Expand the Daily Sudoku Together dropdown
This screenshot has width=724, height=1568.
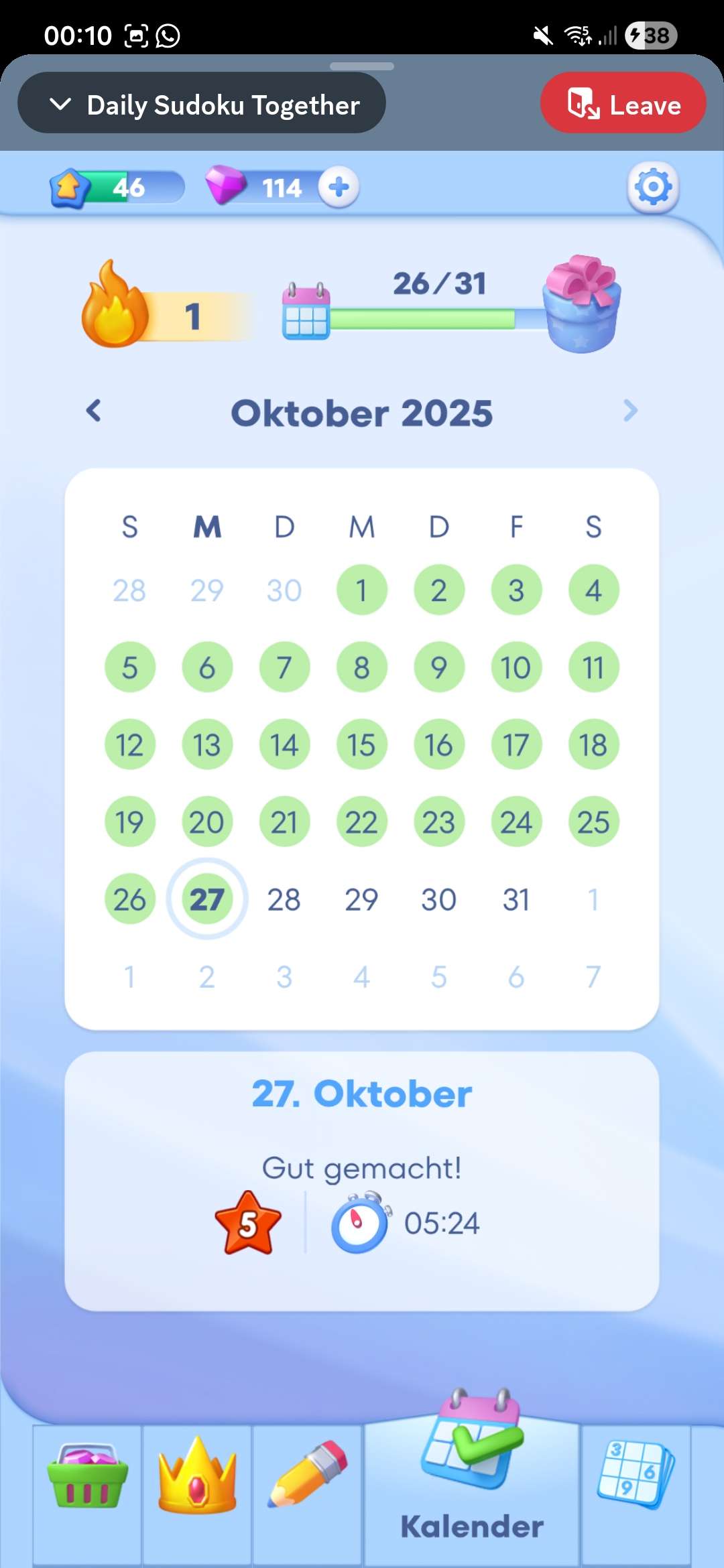pyautogui.click(x=201, y=104)
